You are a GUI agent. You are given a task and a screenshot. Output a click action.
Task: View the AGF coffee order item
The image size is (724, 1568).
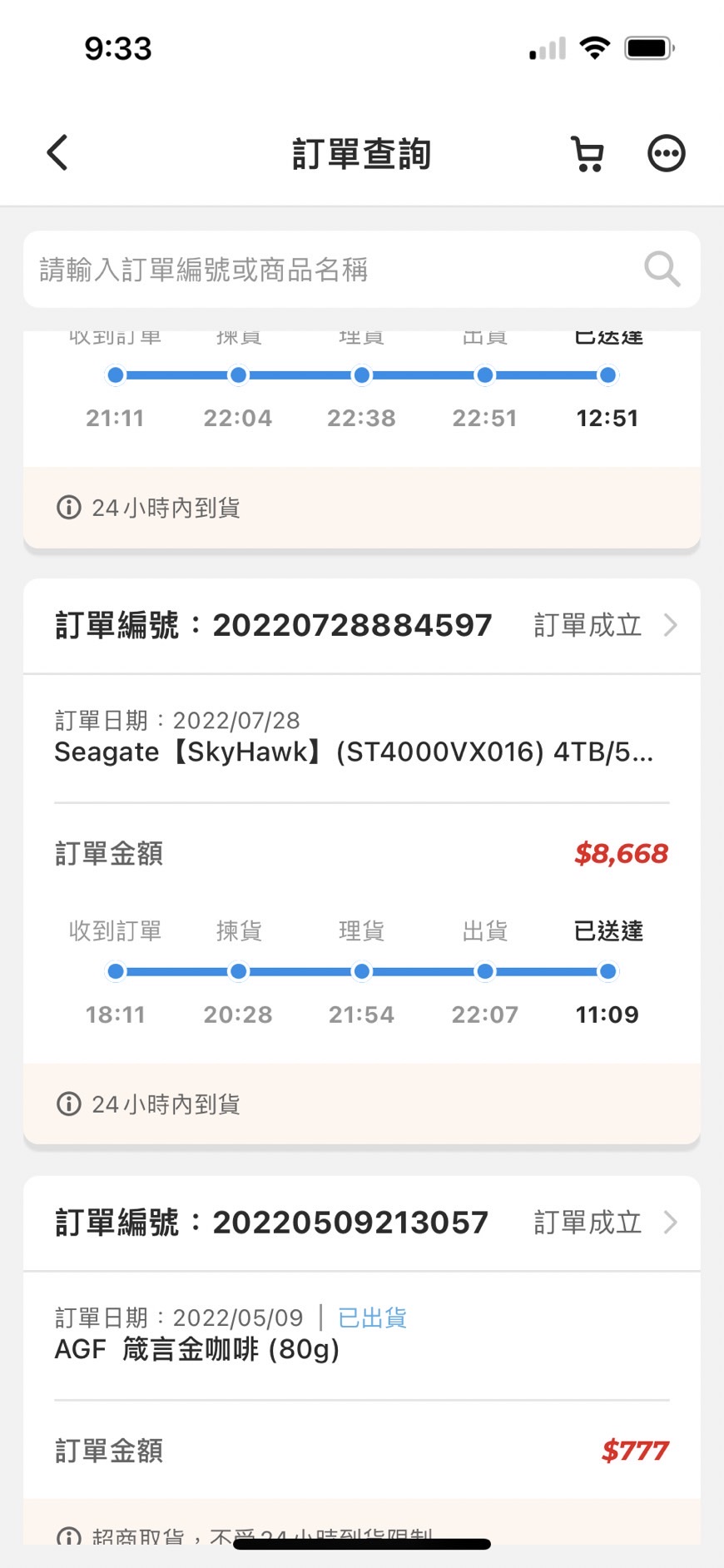pos(197,1349)
